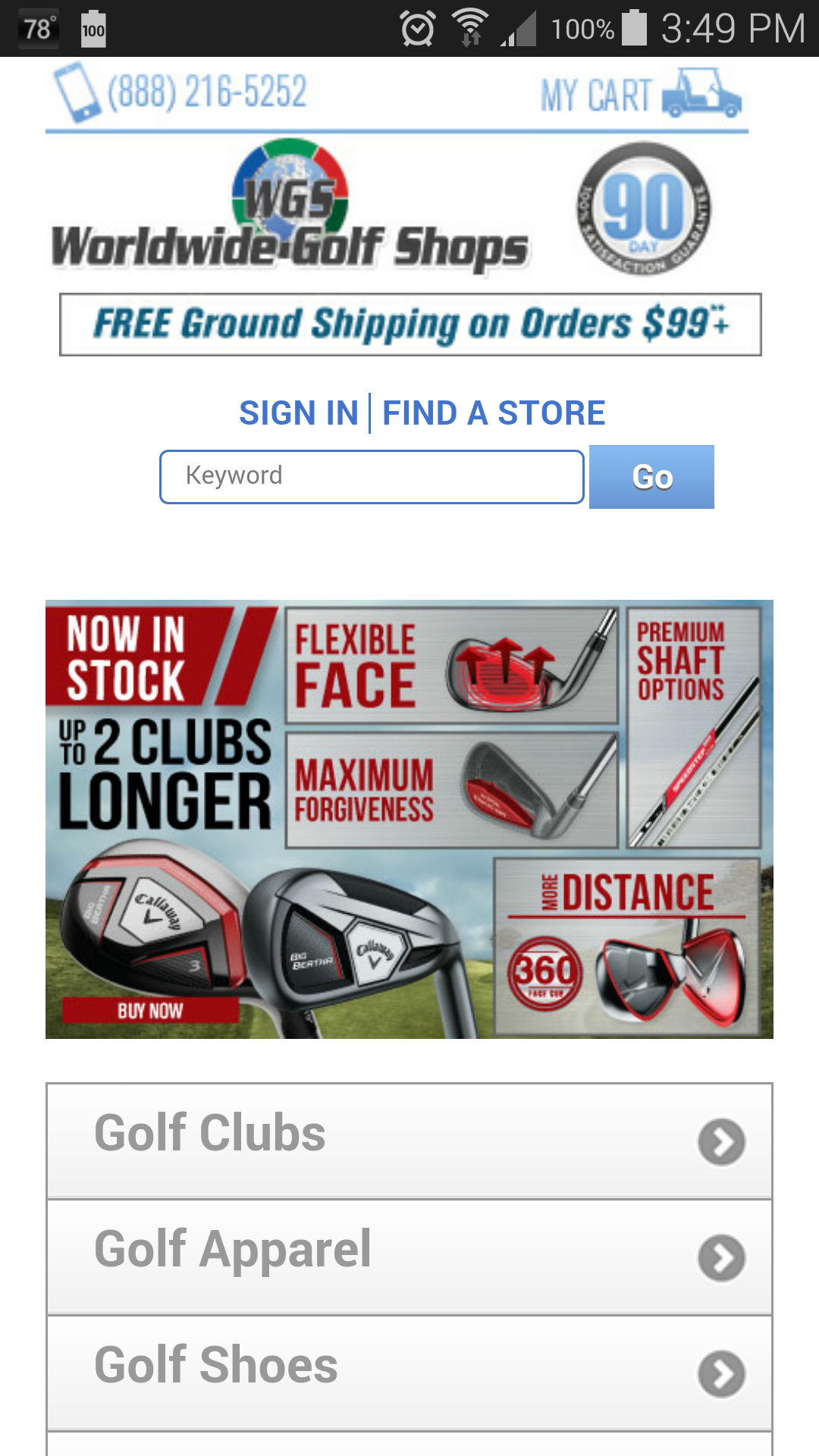819x1456 pixels.
Task: Open the Golf Apparel category
Action: tap(409, 1257)
